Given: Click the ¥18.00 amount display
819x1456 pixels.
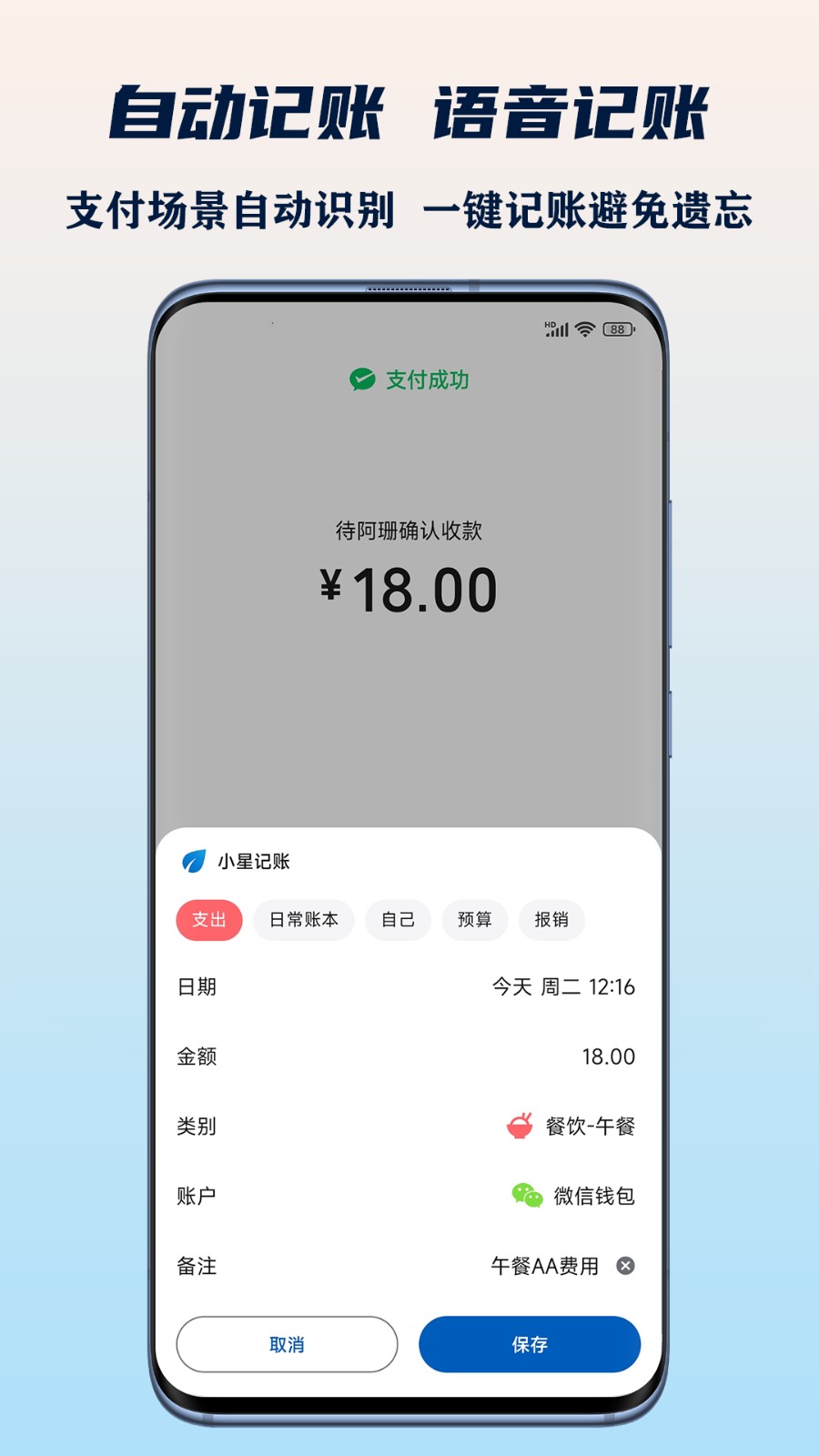Looking at the screenshot, I should click(x=409, y=590).
